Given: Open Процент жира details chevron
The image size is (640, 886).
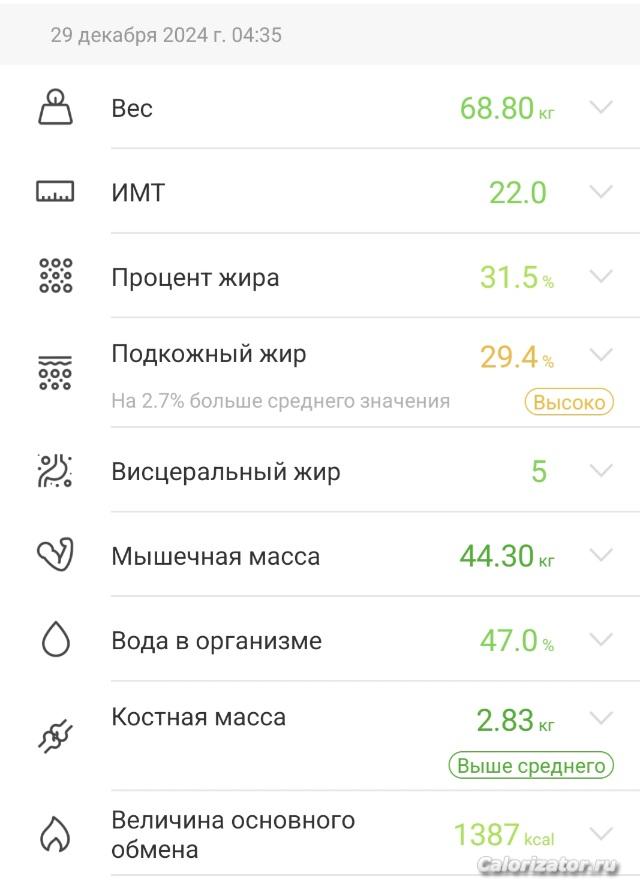Looking at the screenshot, I should coord(601,276).
